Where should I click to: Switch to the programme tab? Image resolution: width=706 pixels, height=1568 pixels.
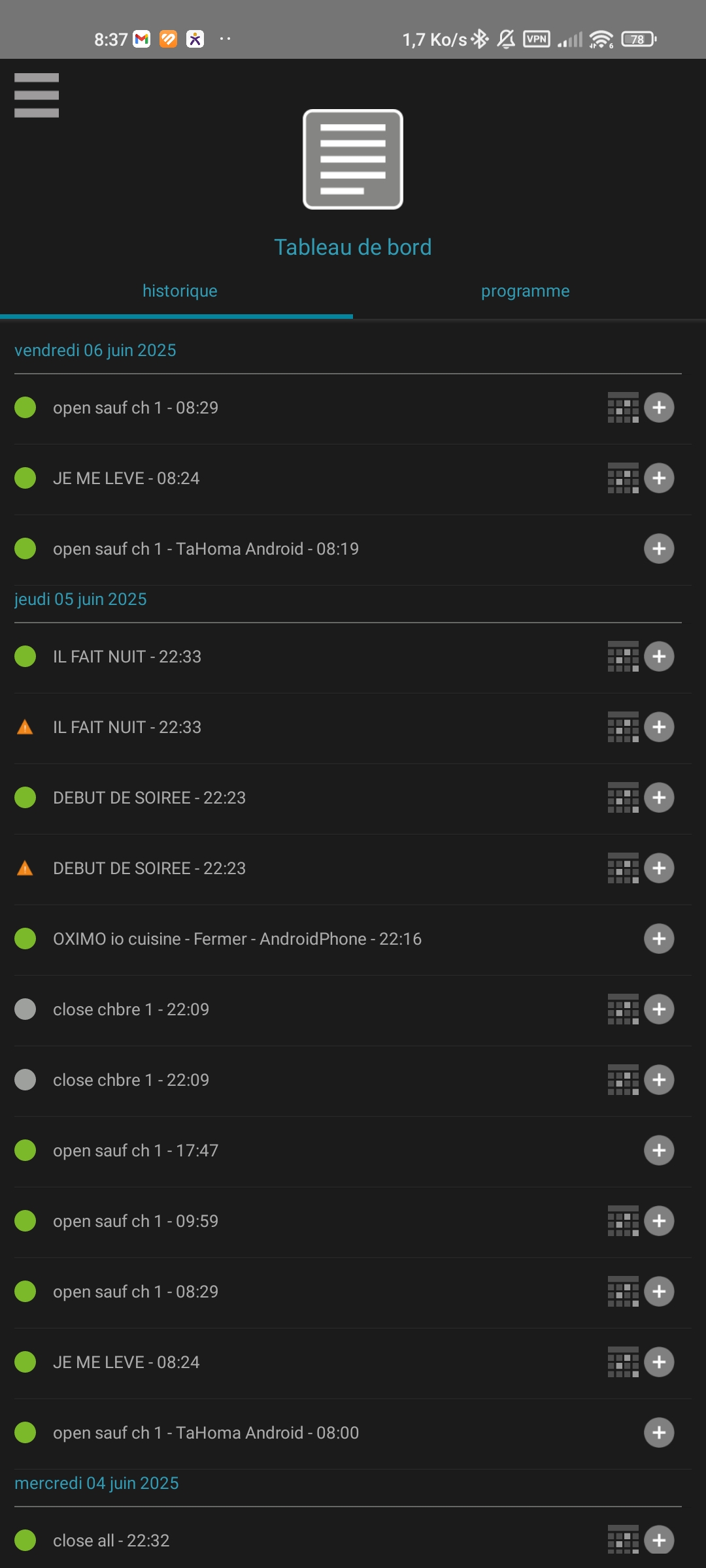pos(525,291)
